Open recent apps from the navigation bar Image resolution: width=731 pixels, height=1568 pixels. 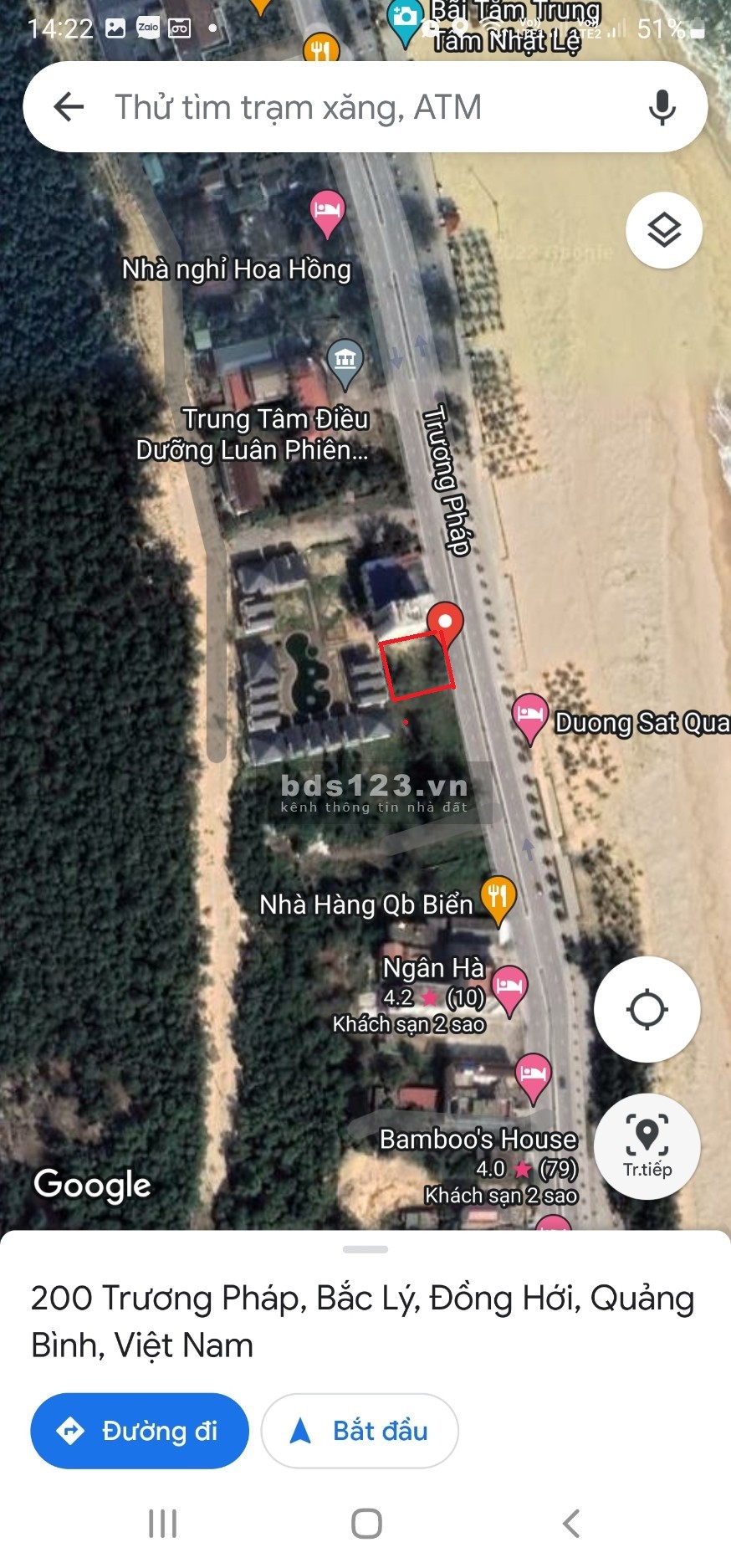coord(162,1523)
